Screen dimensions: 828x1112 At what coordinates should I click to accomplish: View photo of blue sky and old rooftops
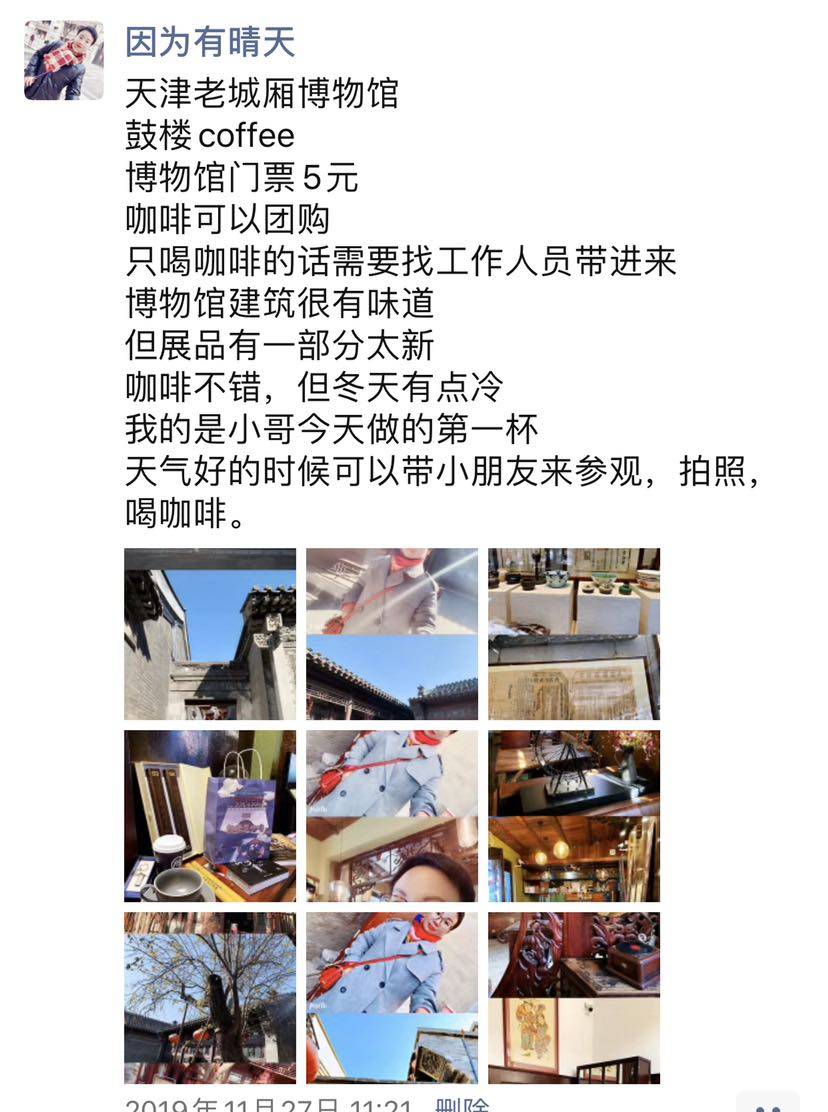pos(210,634)
